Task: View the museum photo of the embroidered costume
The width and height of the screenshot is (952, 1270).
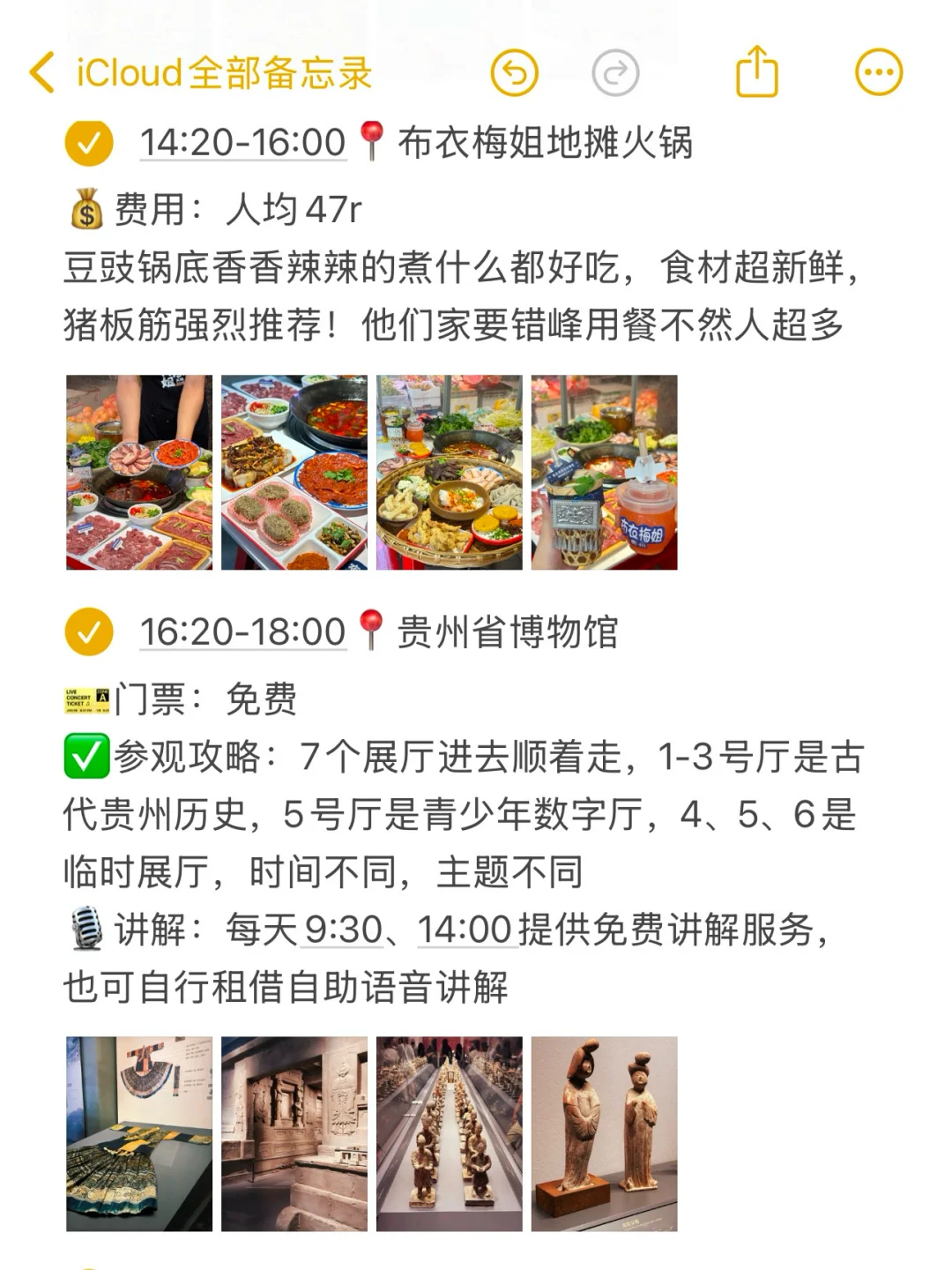Action: pos(139,1133)
